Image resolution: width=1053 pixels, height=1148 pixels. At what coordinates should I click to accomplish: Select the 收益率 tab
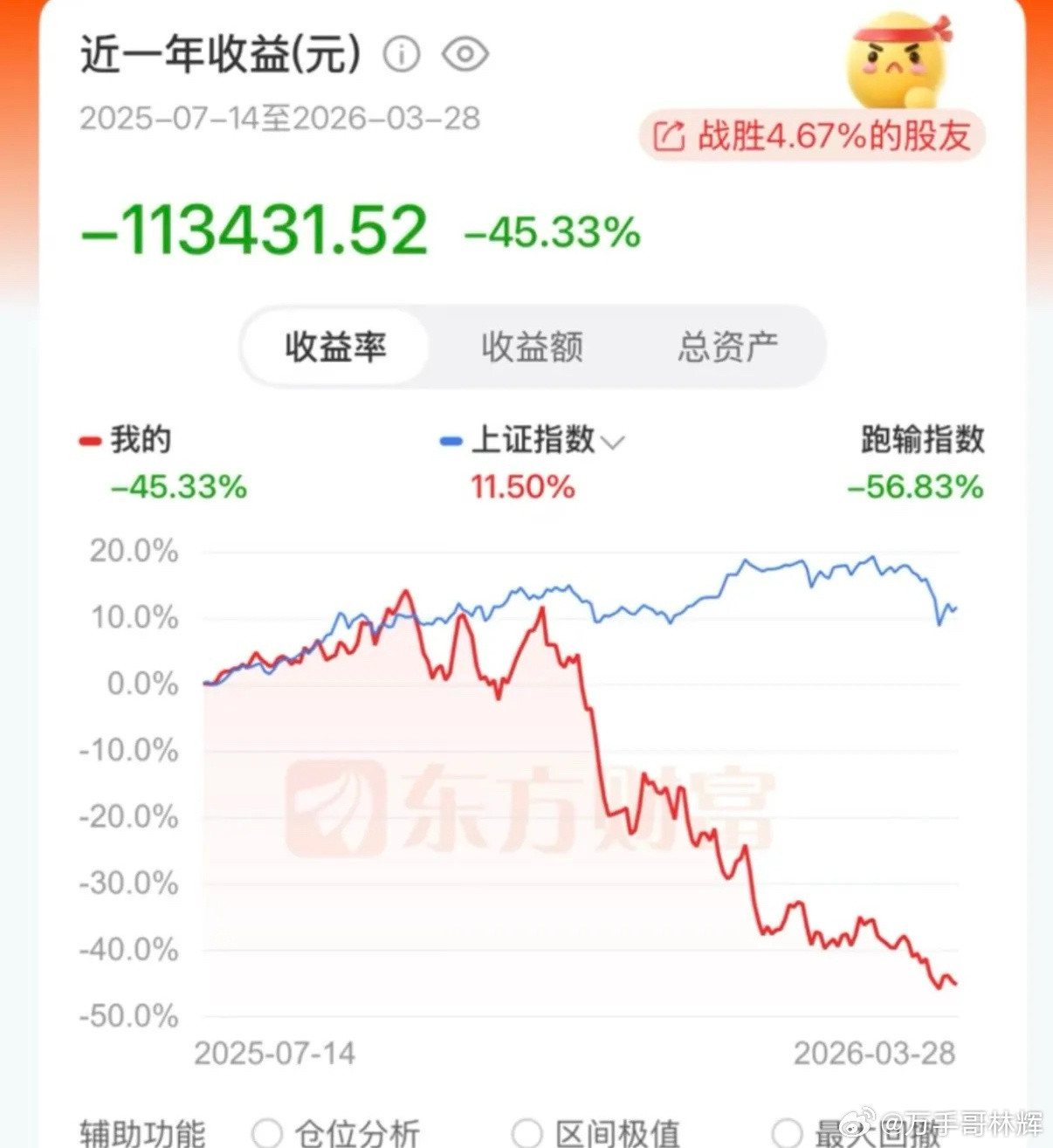coord(335,346)
